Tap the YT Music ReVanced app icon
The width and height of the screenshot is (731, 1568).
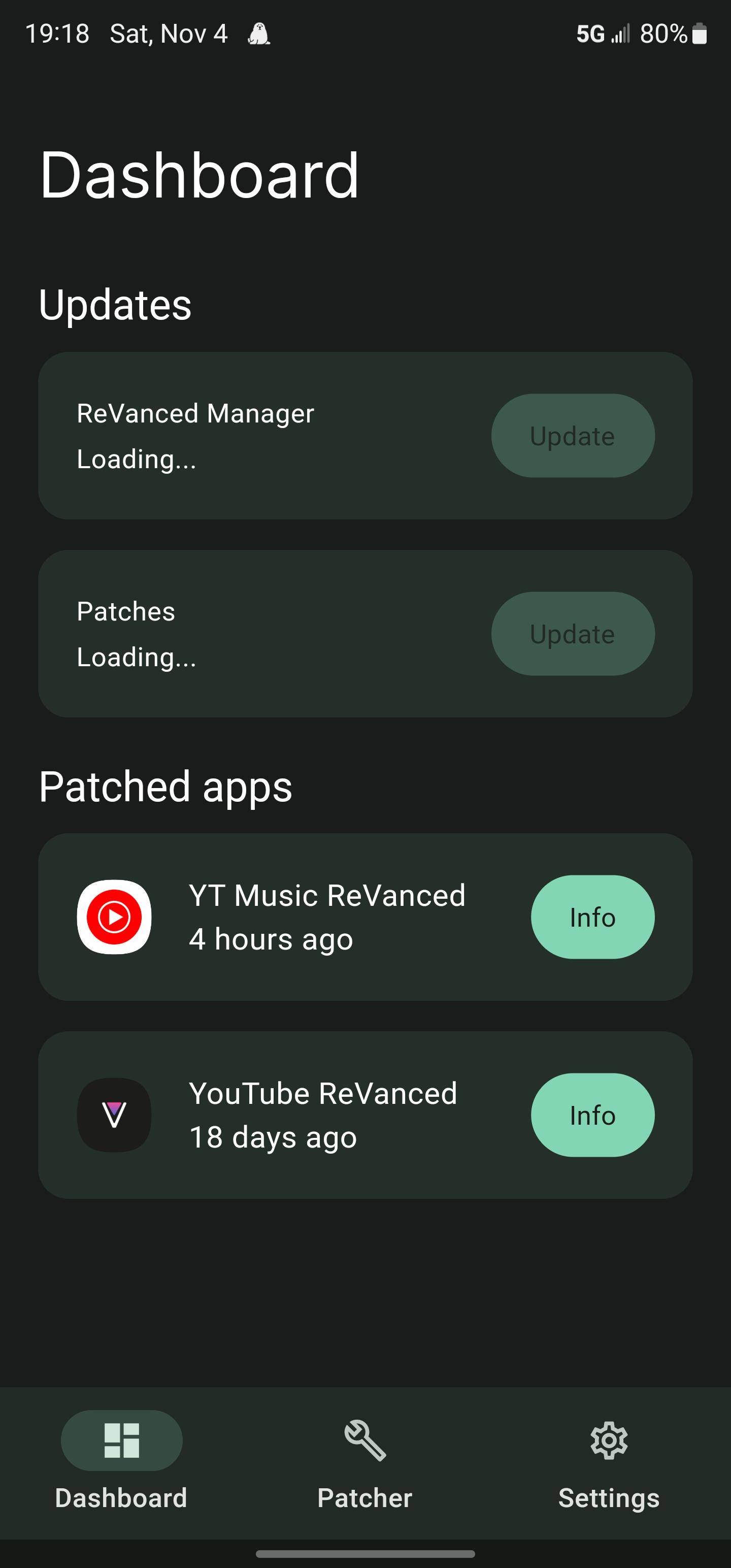pyautogui.click(x=114, y=918)
